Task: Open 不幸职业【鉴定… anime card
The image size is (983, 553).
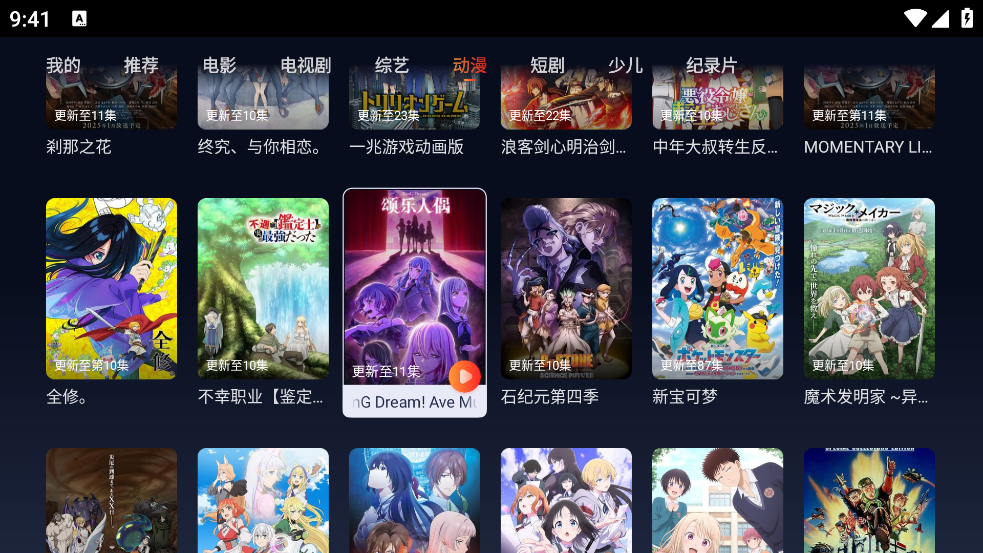Action: pyautogui.click(x=263, y=289)
